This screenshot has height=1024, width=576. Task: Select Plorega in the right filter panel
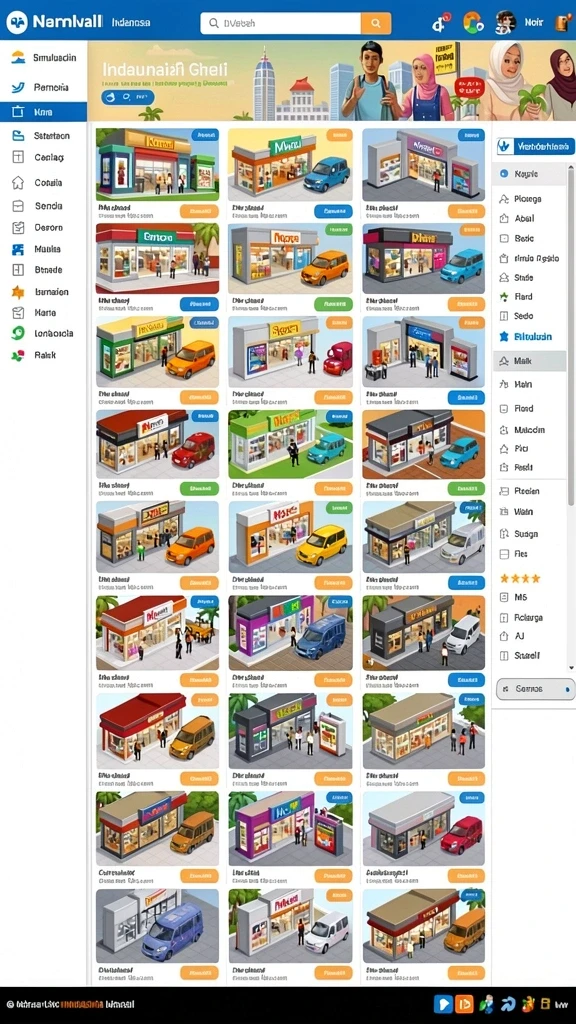(x=529, y=199)
